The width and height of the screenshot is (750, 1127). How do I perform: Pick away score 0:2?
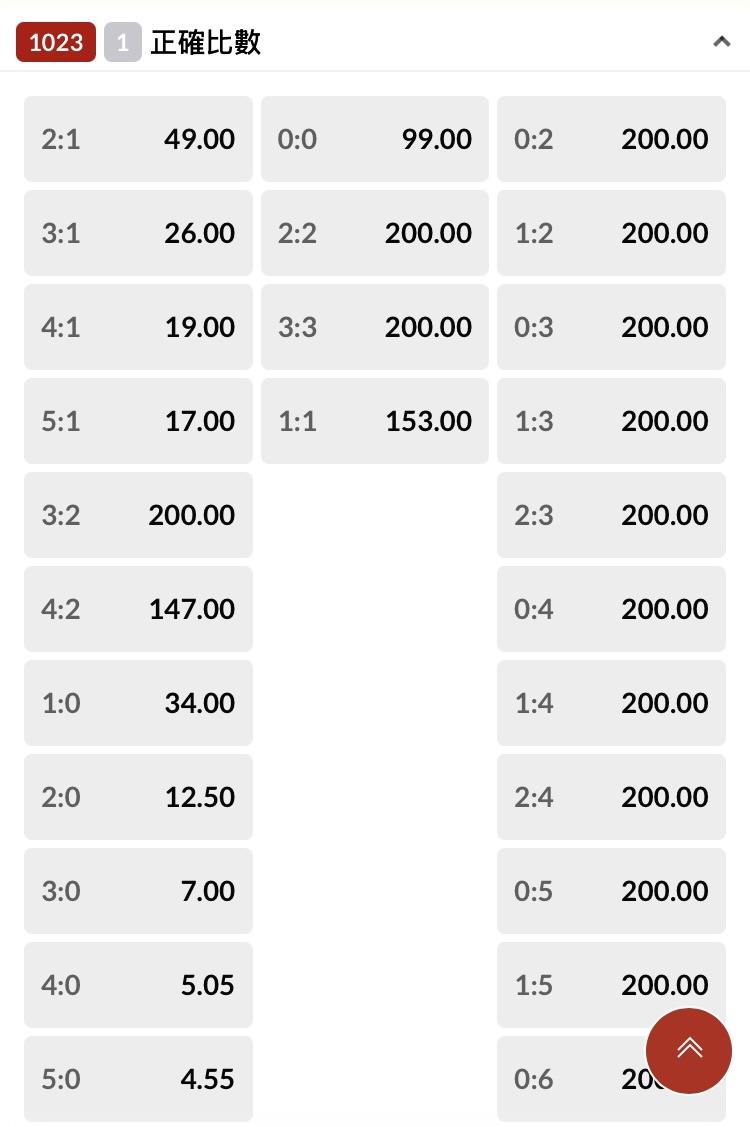pyautogui.click(x=610, y=139)
